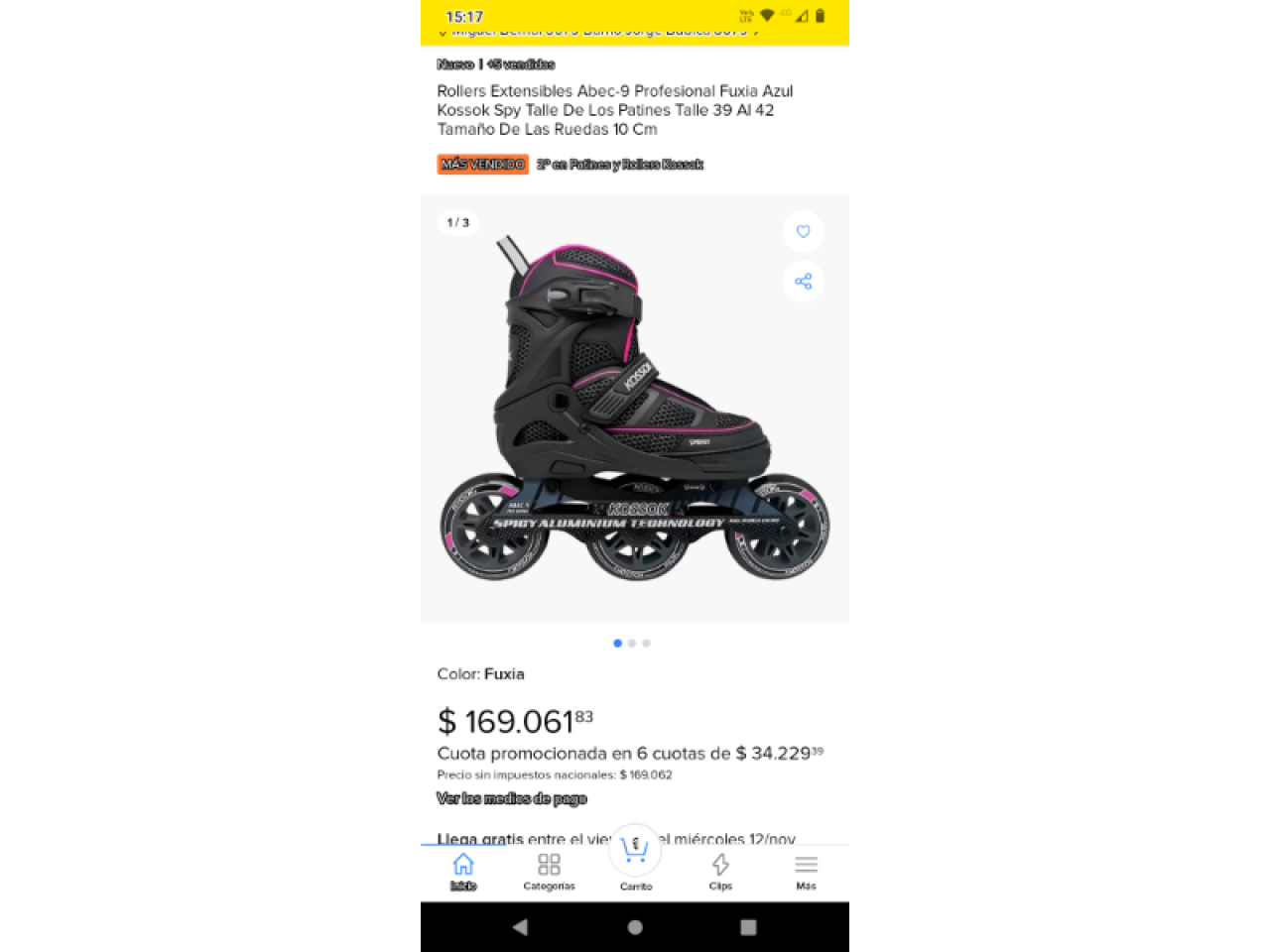Open the Kossok rollers product photo
Viewport: 1270px width, 952px height.
pos(634,409)
